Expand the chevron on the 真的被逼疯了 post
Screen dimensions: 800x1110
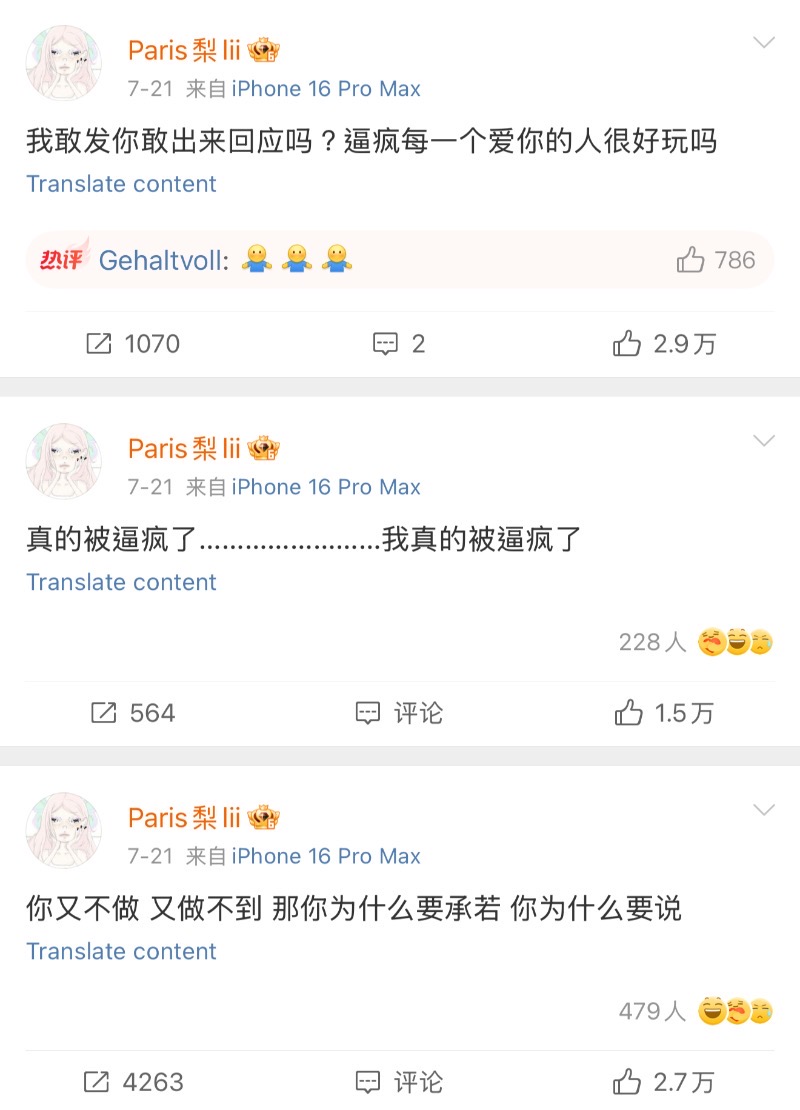[763, 441]
